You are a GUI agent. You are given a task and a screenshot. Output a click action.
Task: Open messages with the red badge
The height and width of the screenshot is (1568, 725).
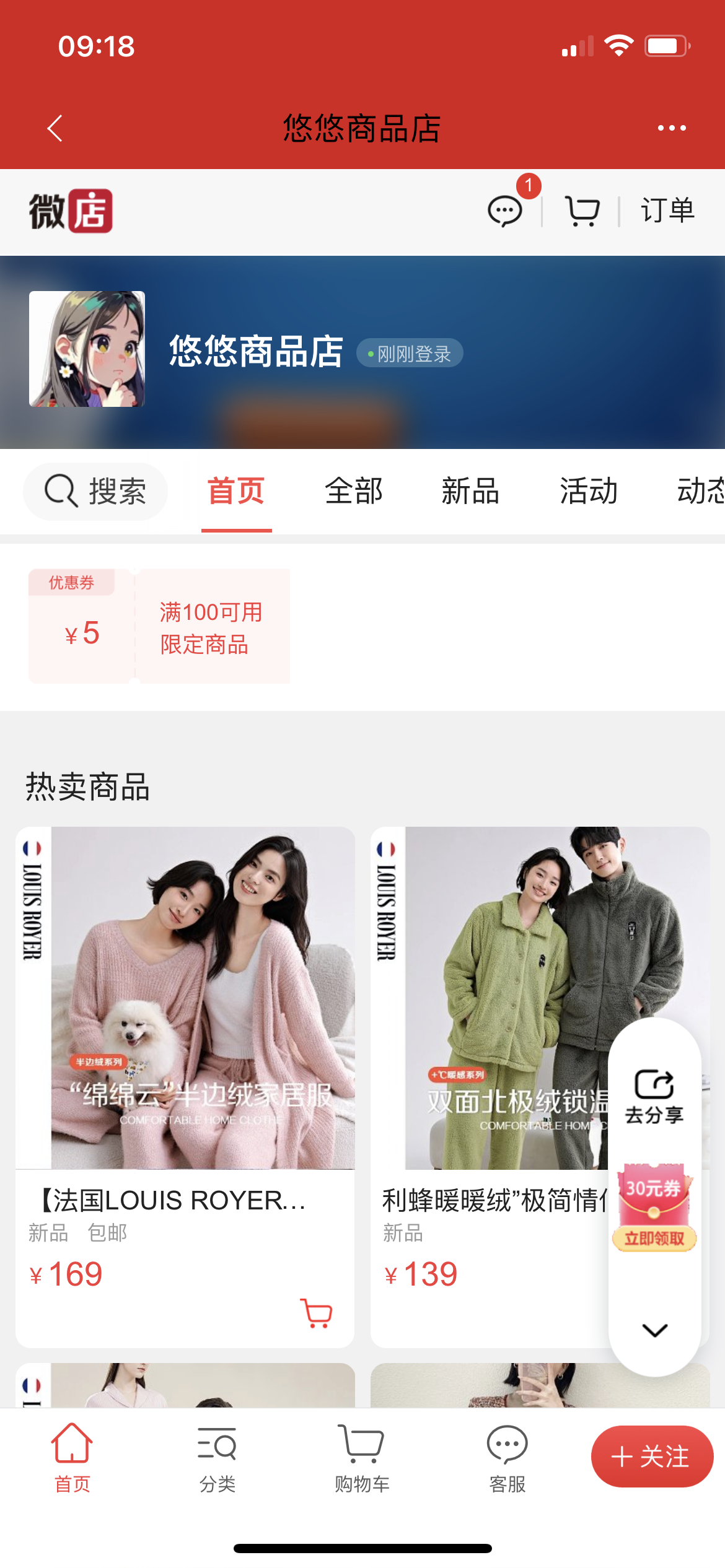(506, 211)
